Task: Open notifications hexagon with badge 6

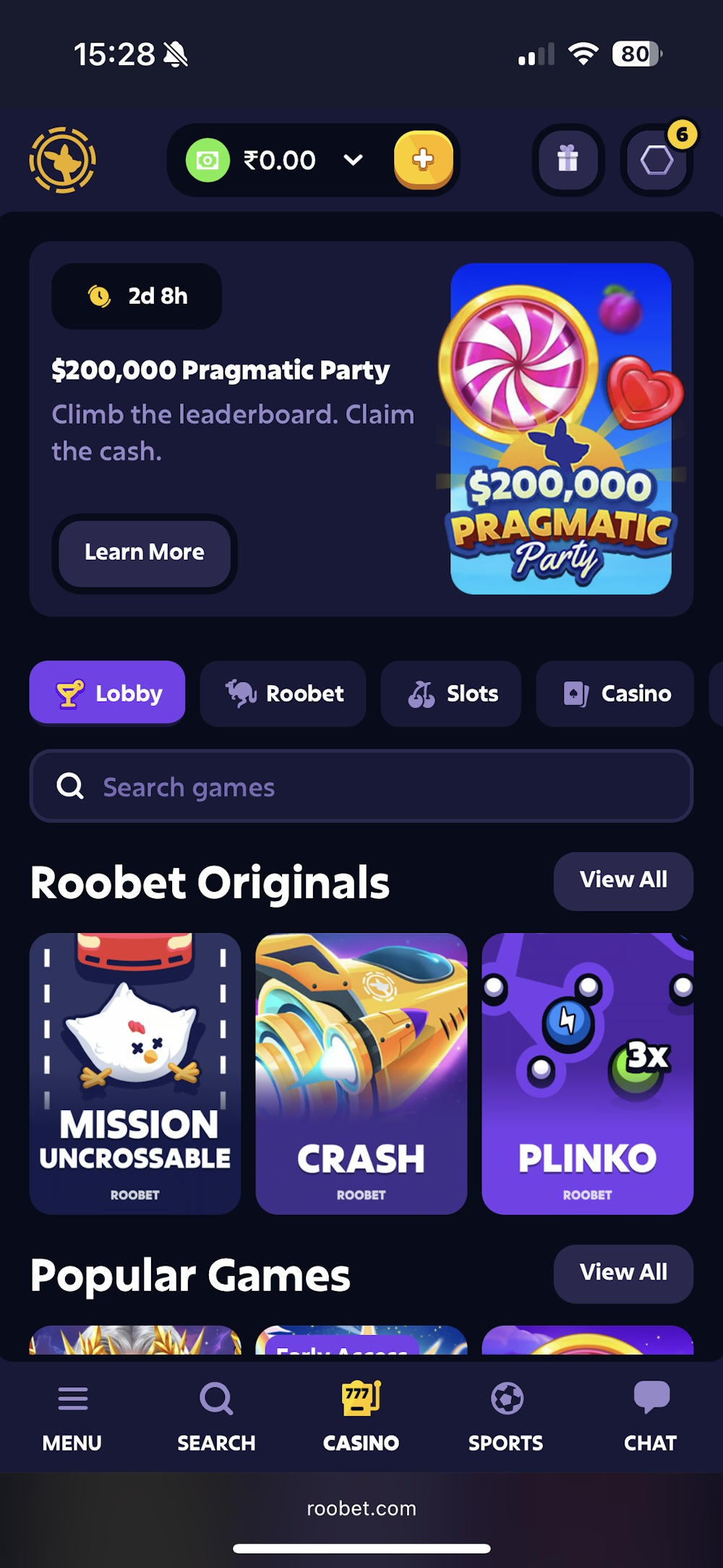Action: tap(656, 160)
